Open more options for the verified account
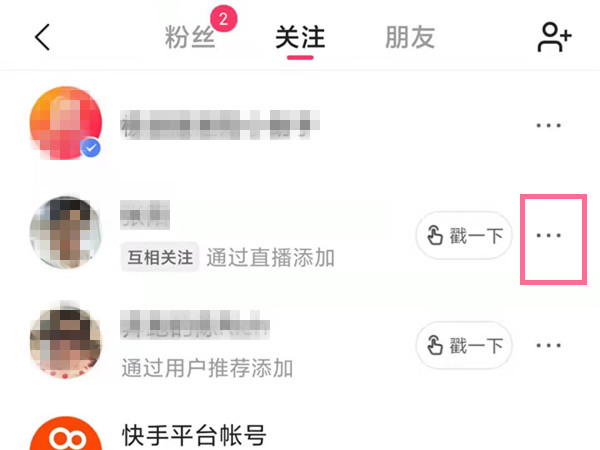The image size is (600, 450). 548,125
